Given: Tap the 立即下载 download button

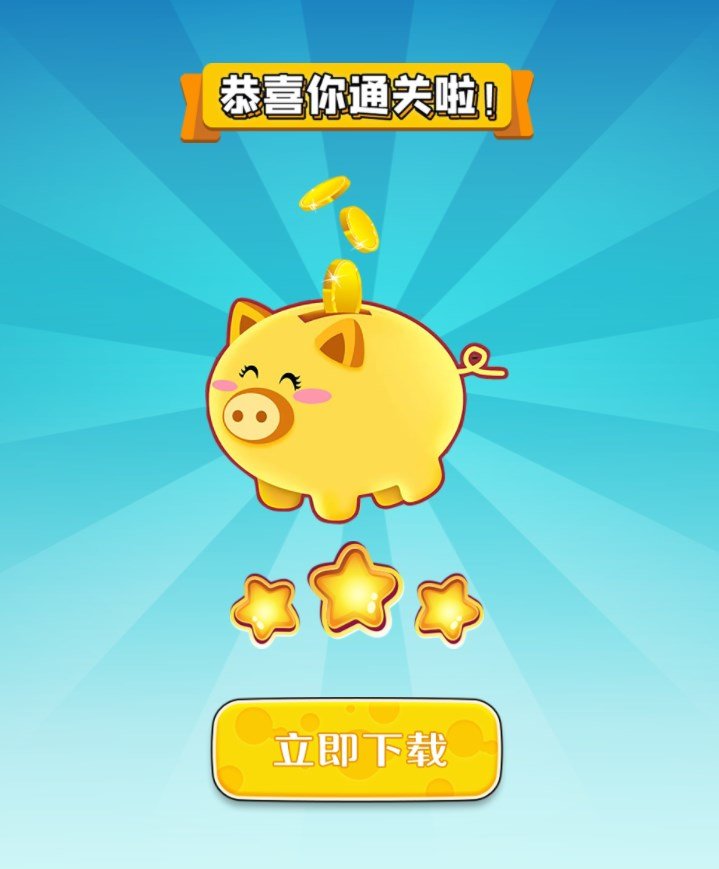Looking at the screenshot, I should tap(357, 750).
